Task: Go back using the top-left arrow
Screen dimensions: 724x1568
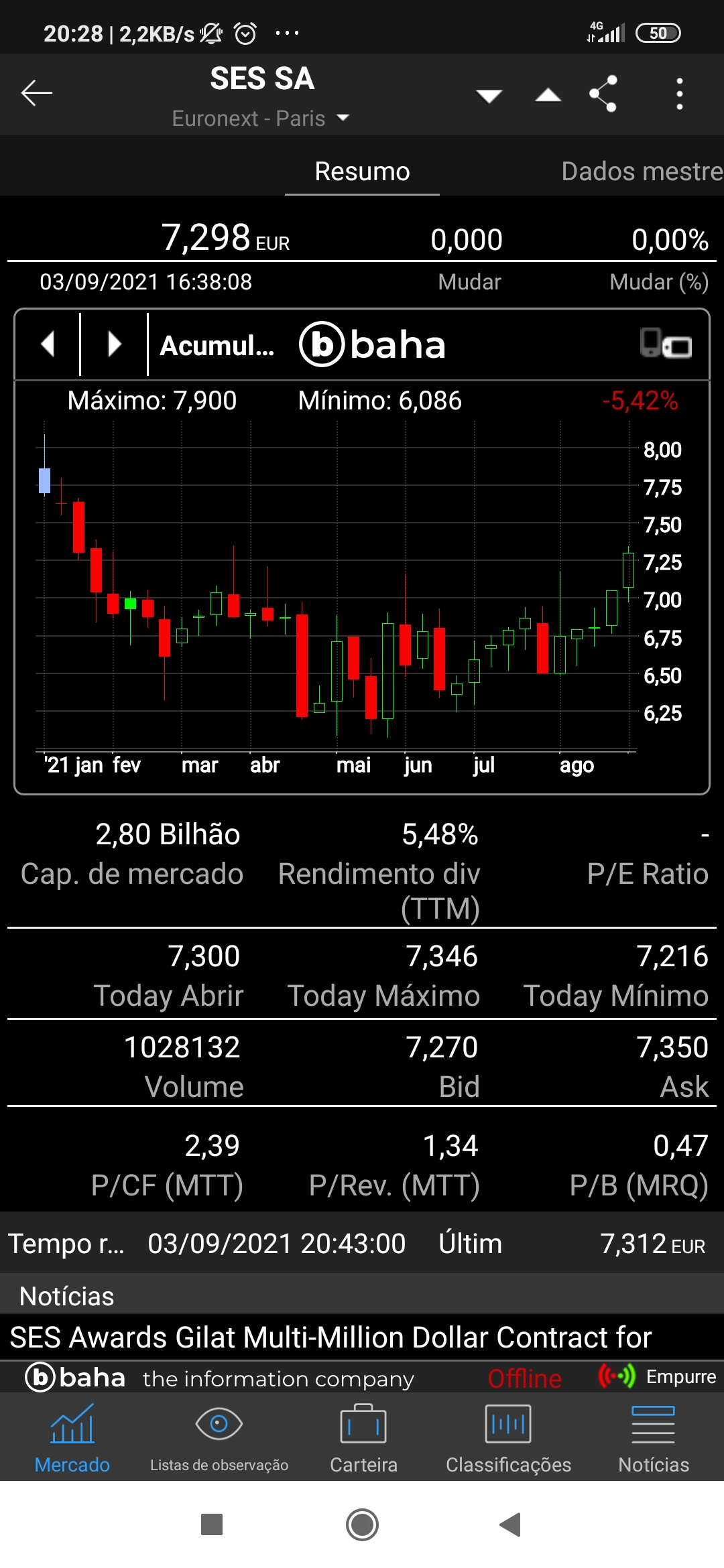Action: (37, 93)
